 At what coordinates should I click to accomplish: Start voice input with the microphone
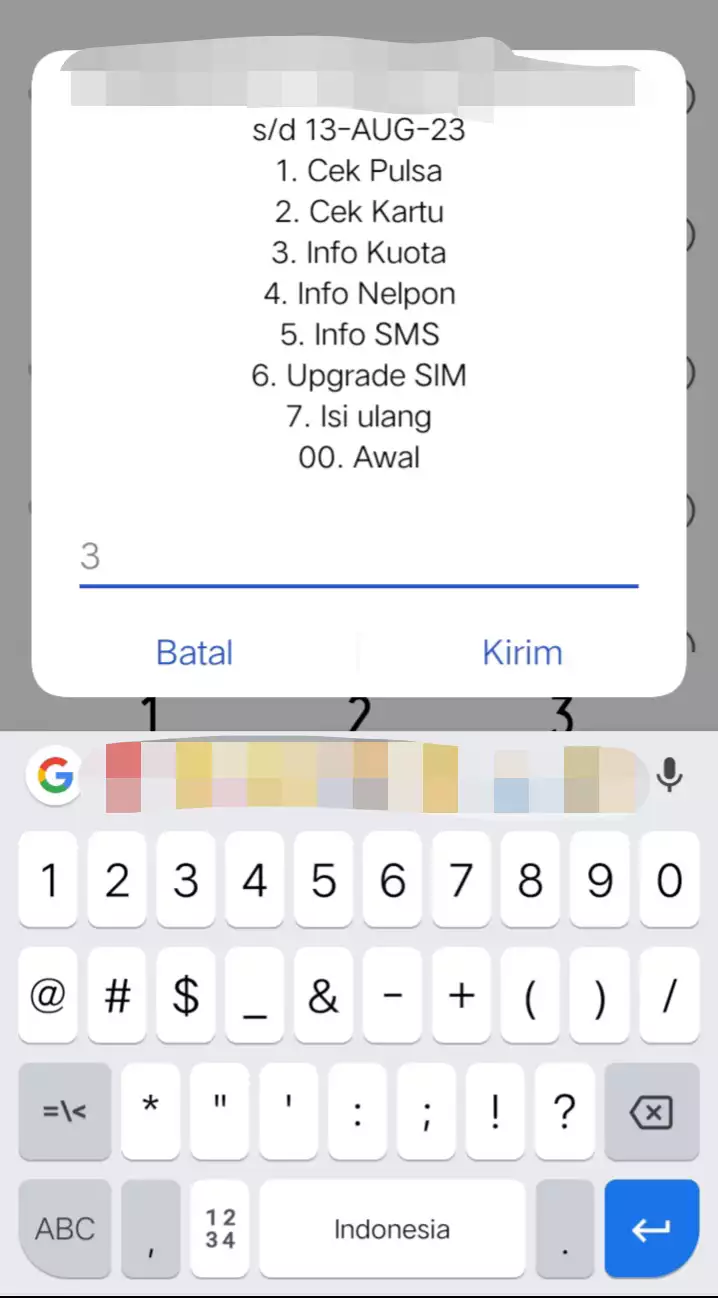(x=669, y=775)
